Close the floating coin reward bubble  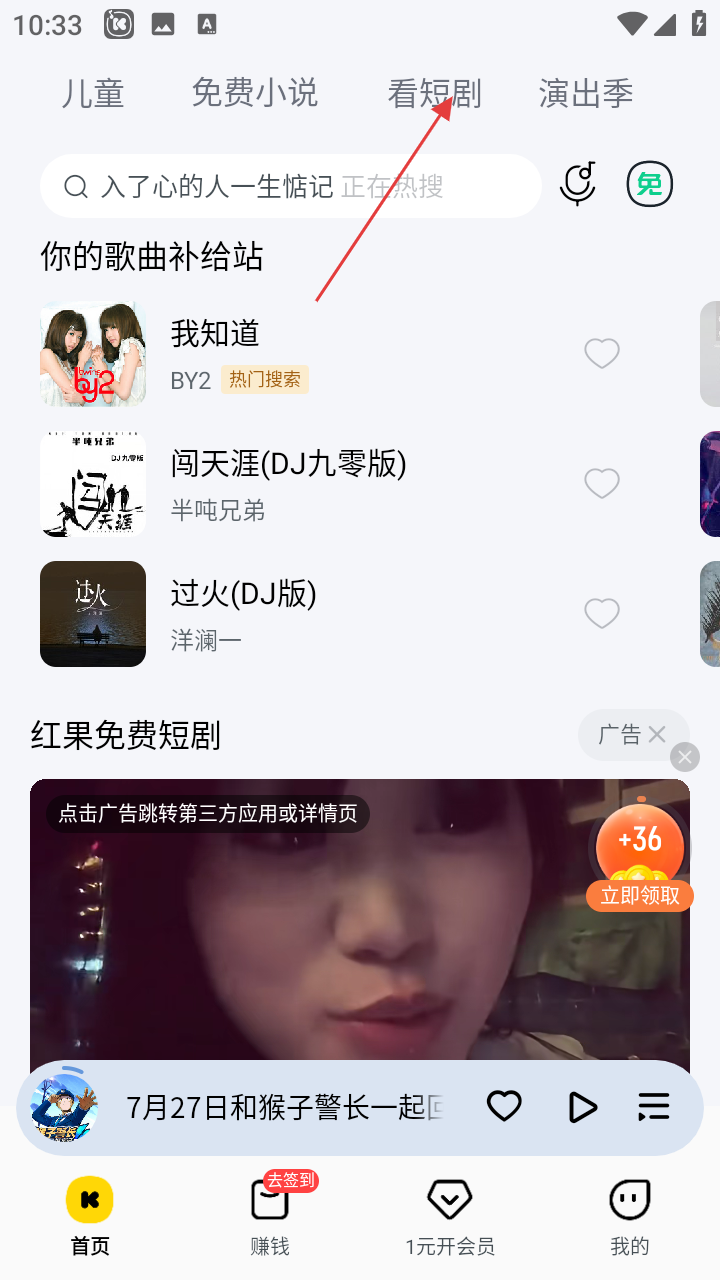click(685, 757)
